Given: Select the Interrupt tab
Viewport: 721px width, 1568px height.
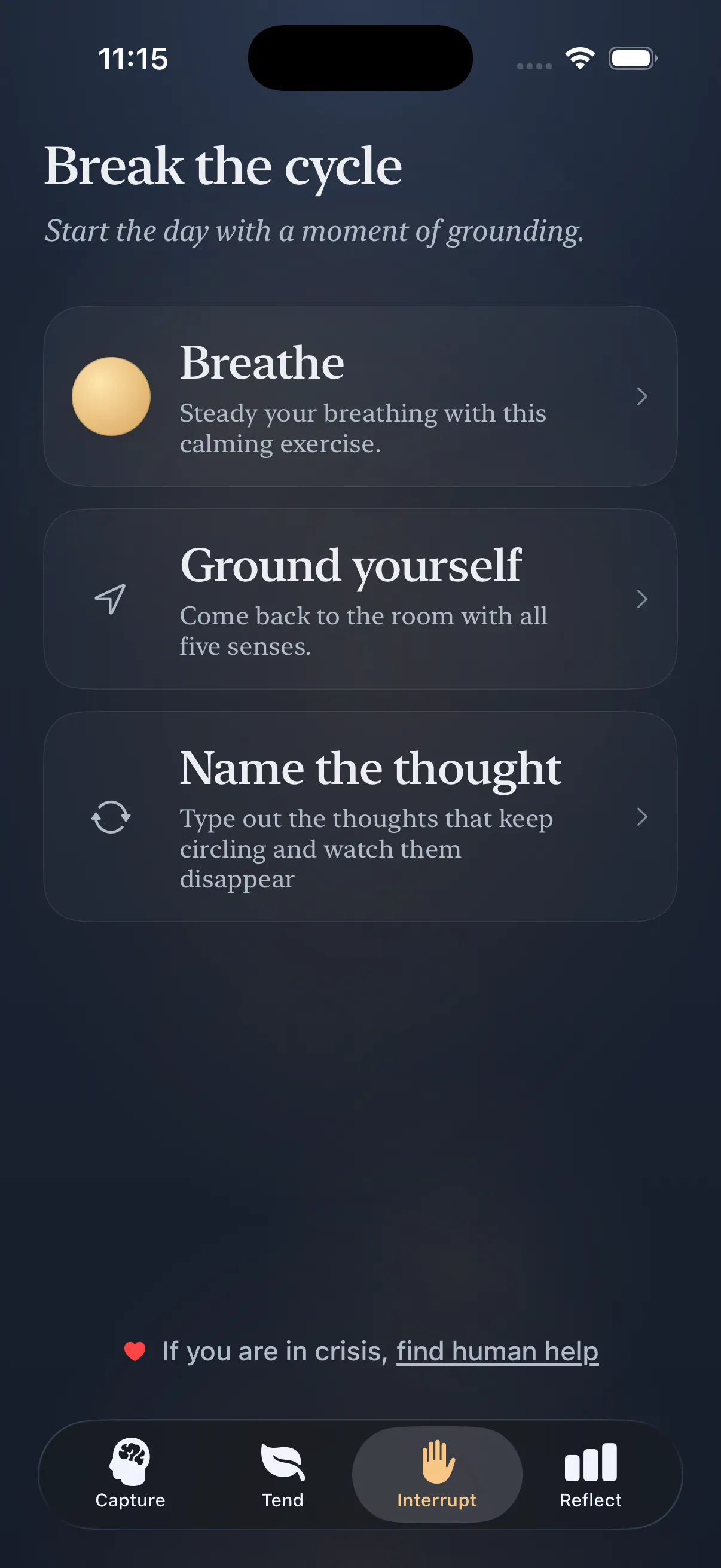Looking at the screenshot, I should click(437, 1474).
